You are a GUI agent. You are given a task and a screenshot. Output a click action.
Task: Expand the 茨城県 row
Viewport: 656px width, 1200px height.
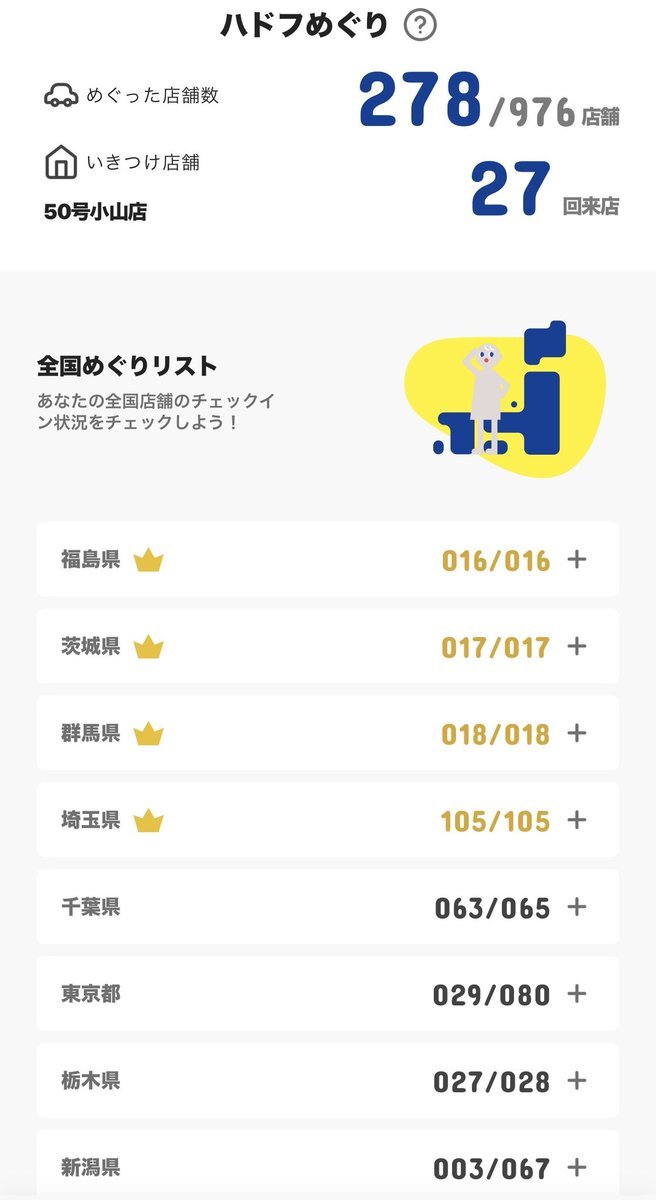576,647
